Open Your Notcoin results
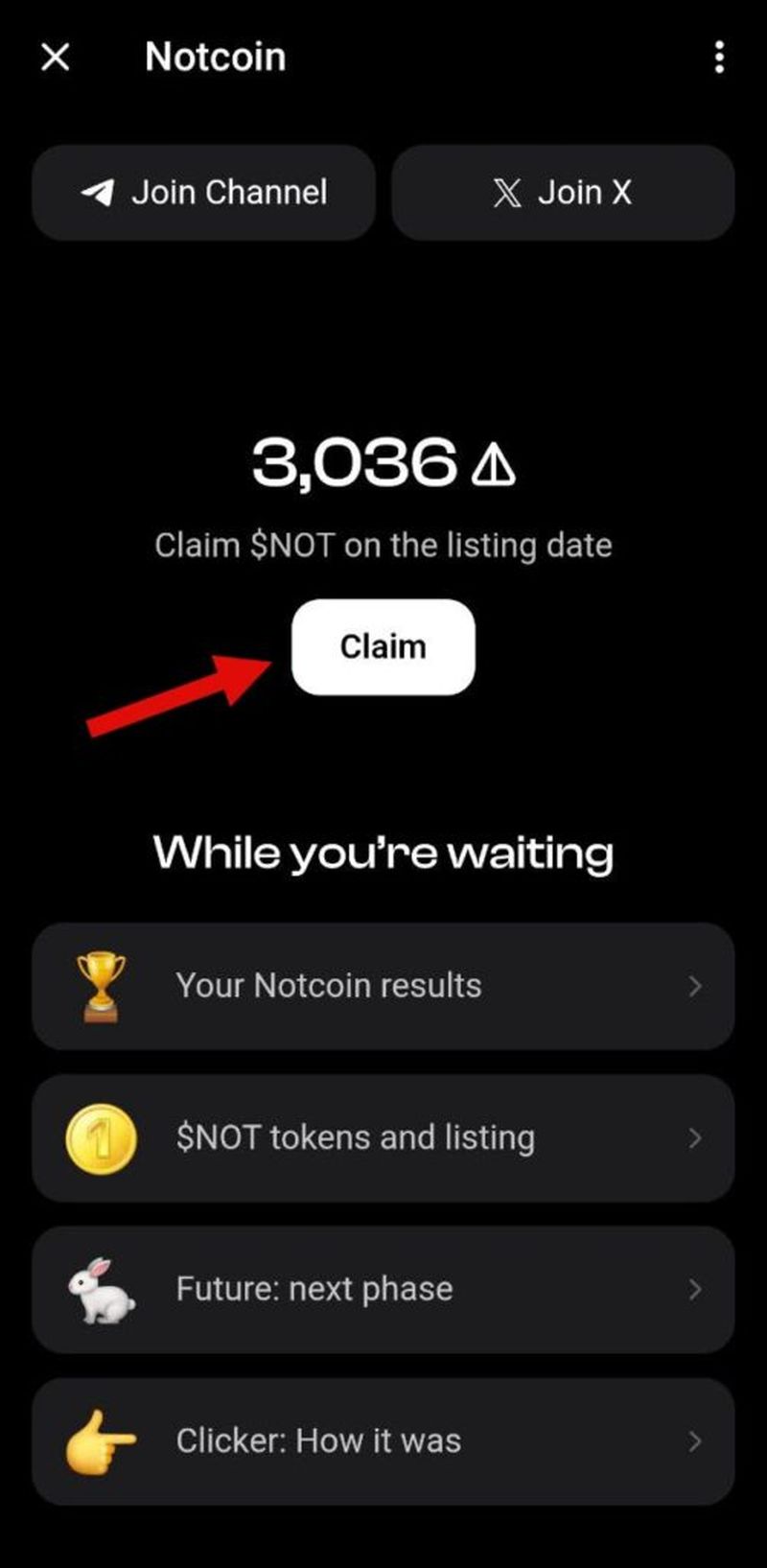Image resolution: width=767 pixels, height=1568 pixels. click(383, 986)
